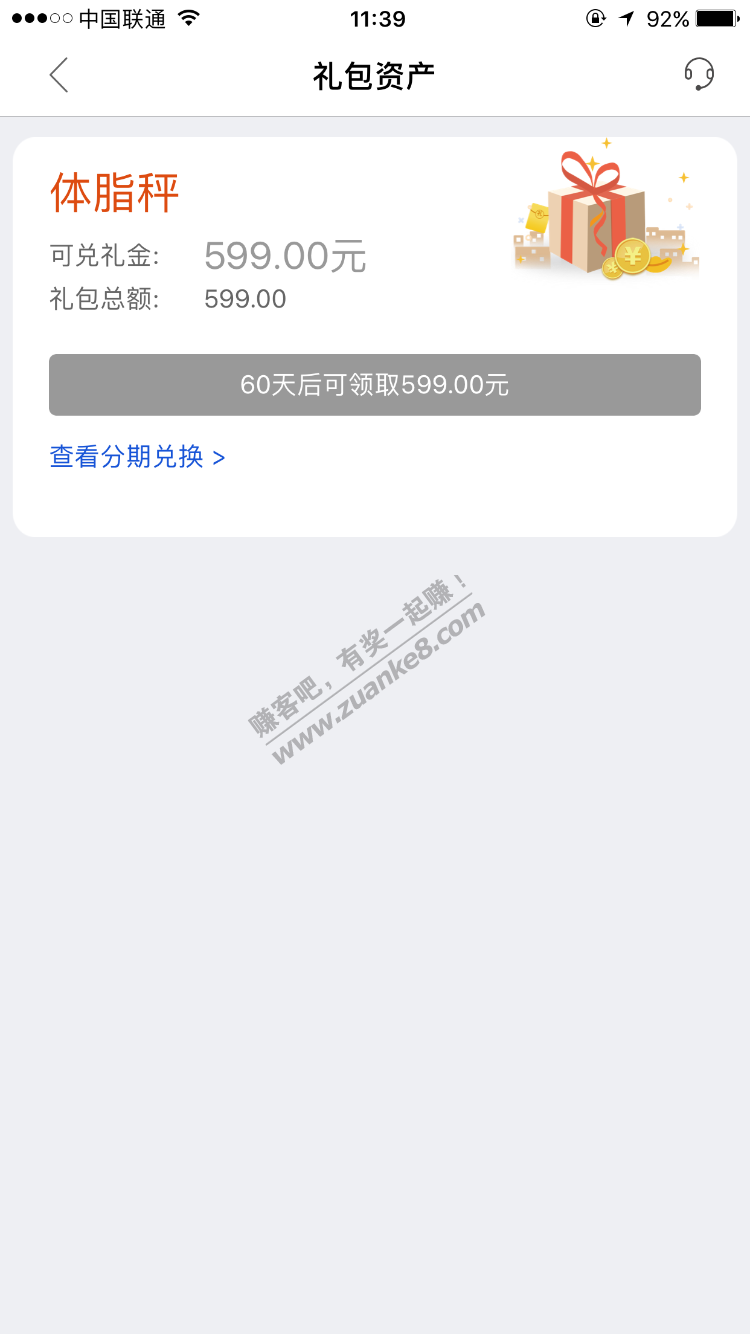Open 查看分期兑换 to view installment redemption
The image size is (750, 1334).
click(125, 457)
